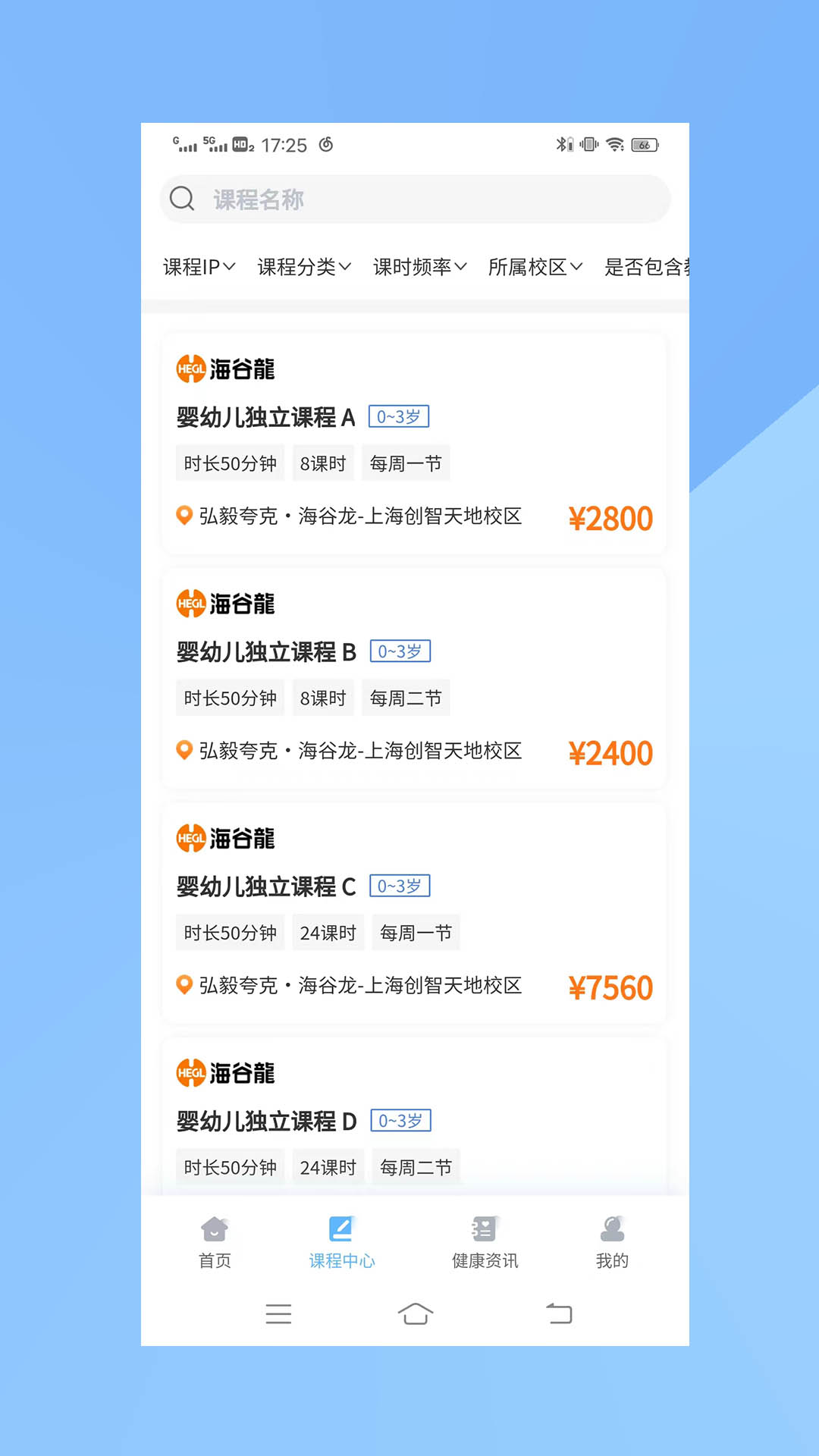Screen dimensions: 819x1456
Task: Tap the system back button
Action: 559,1313
